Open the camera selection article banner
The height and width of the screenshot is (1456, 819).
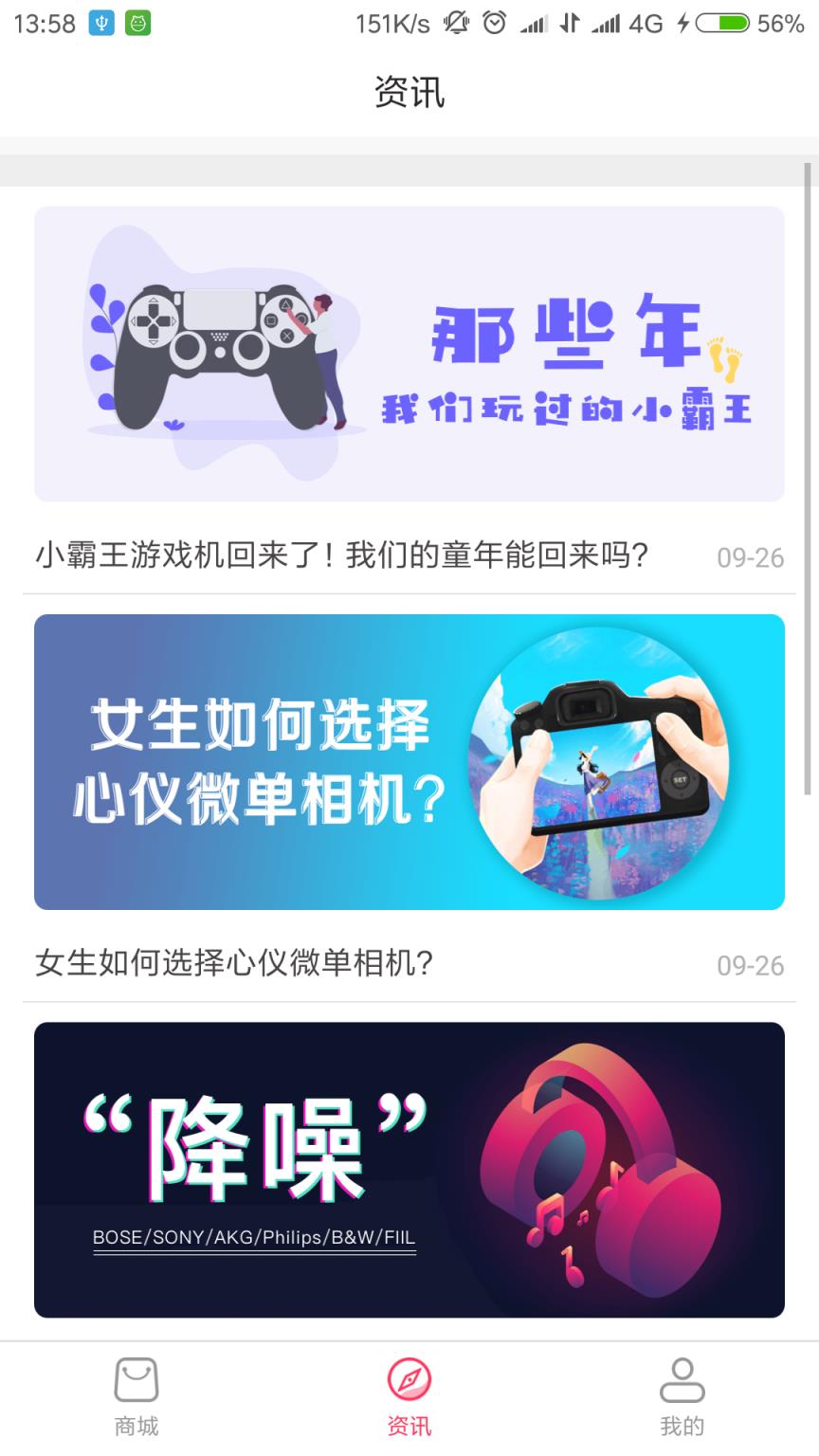(409, 761)
